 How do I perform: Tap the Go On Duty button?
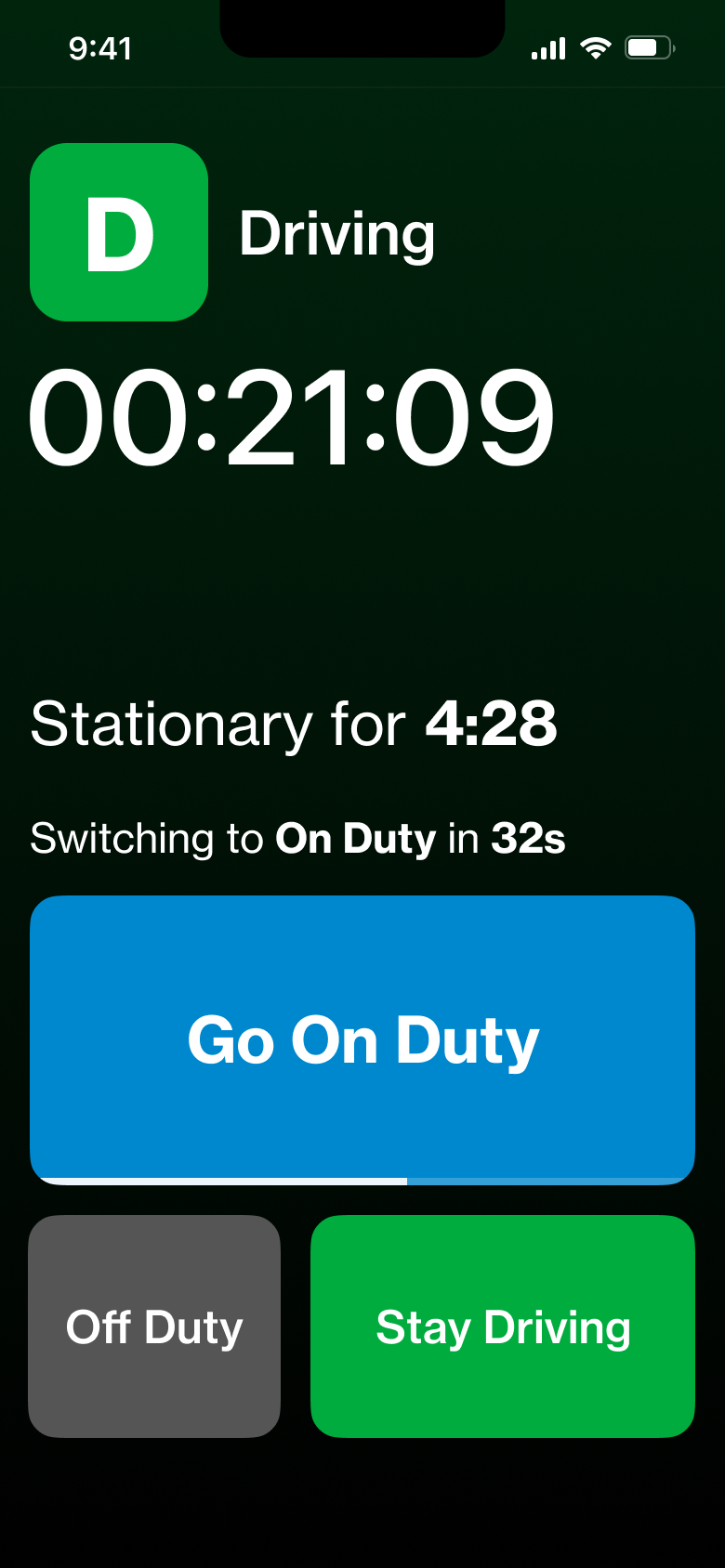tap(362, 1039)
